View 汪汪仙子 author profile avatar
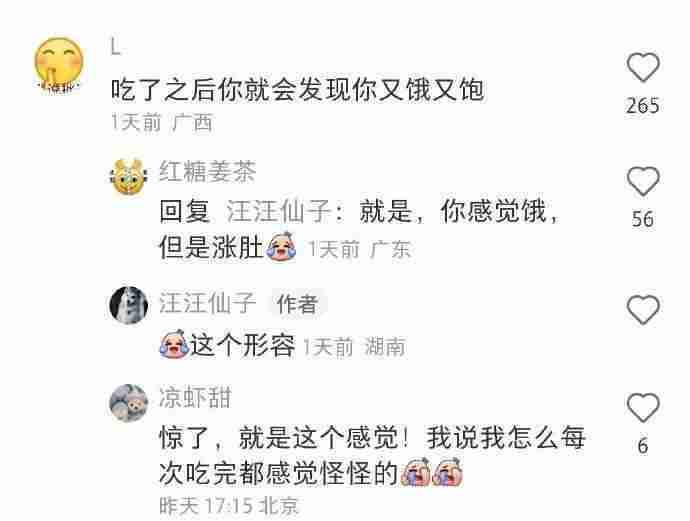The width and height of the screenshot is (690, 521). (130, 304)
